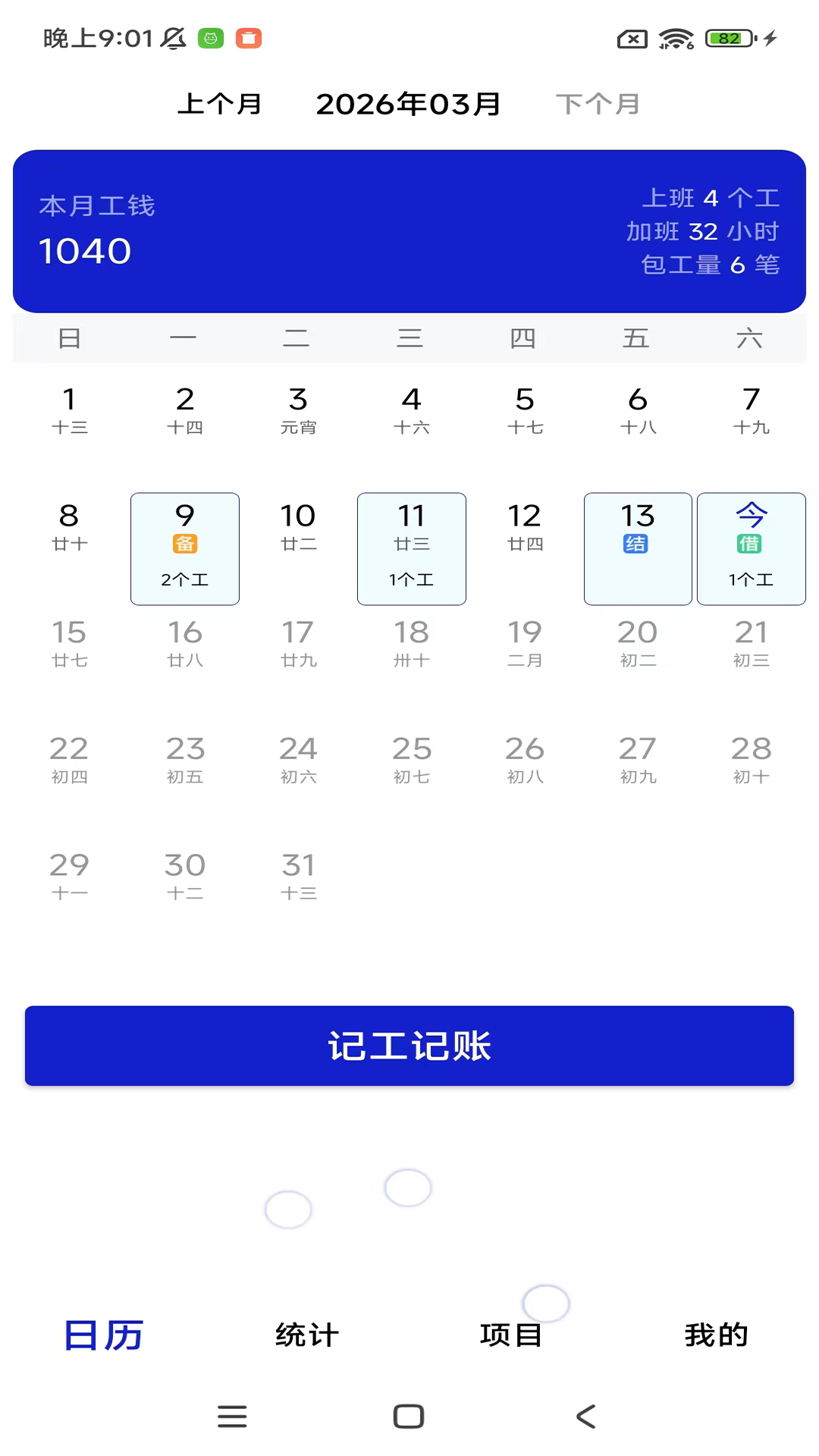
Task: Switch to the 统计 statistics tab
Action: point(306,1335)
